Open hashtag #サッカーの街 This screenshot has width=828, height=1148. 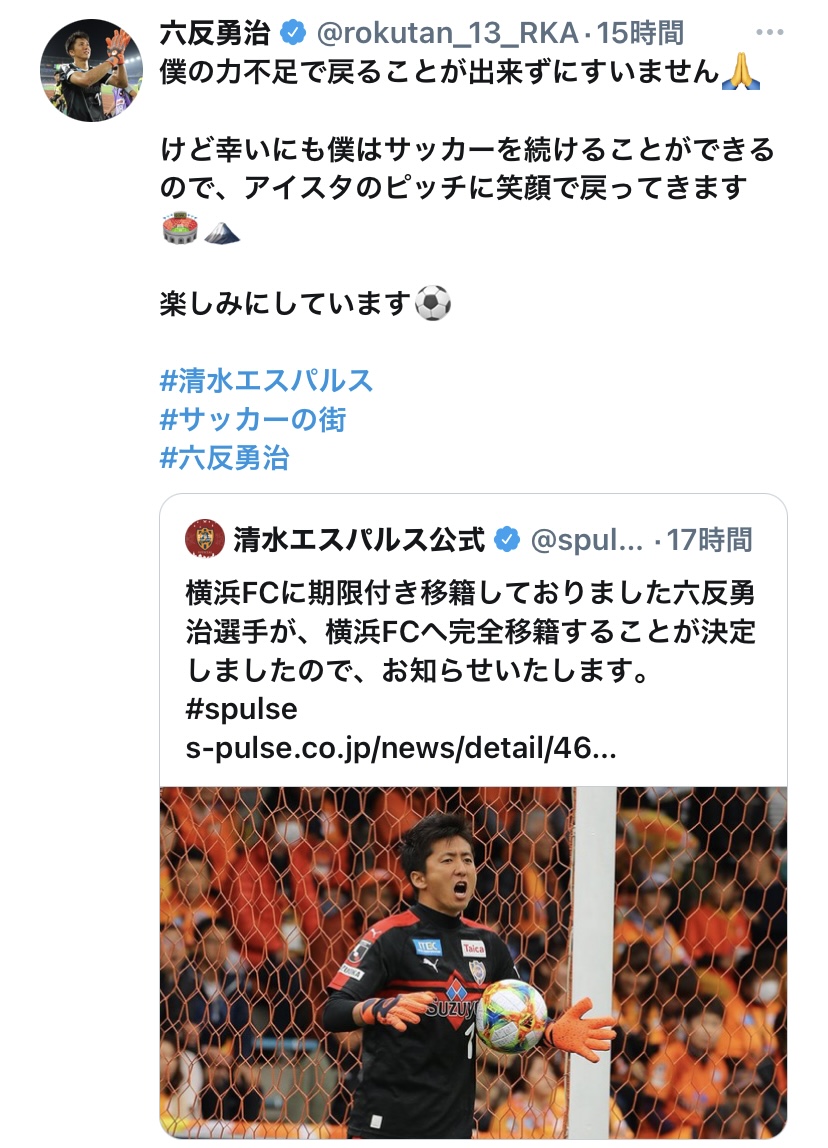[x=253, y=419]
